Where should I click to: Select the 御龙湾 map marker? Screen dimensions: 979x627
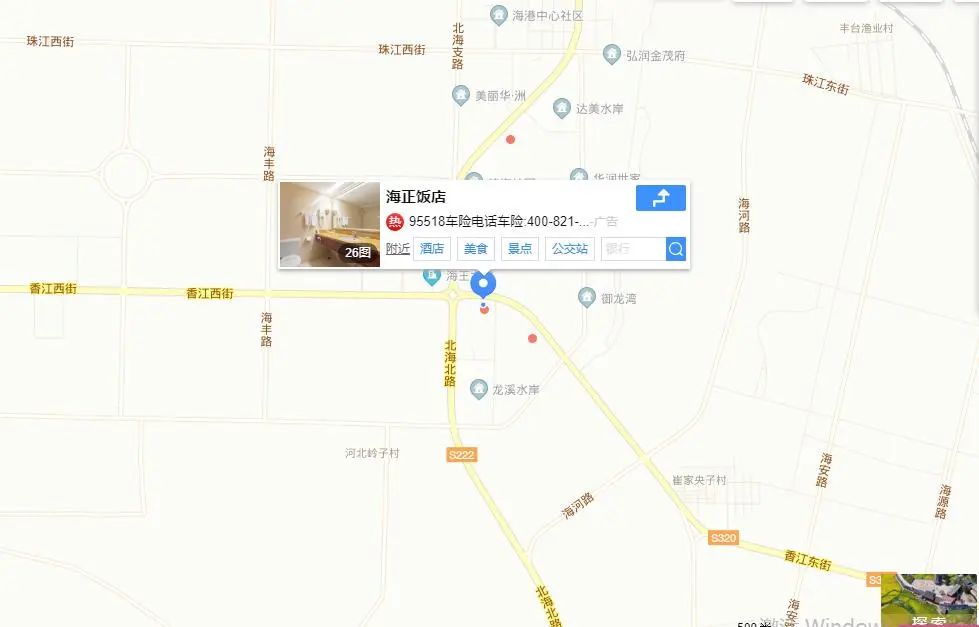point(587,297)
